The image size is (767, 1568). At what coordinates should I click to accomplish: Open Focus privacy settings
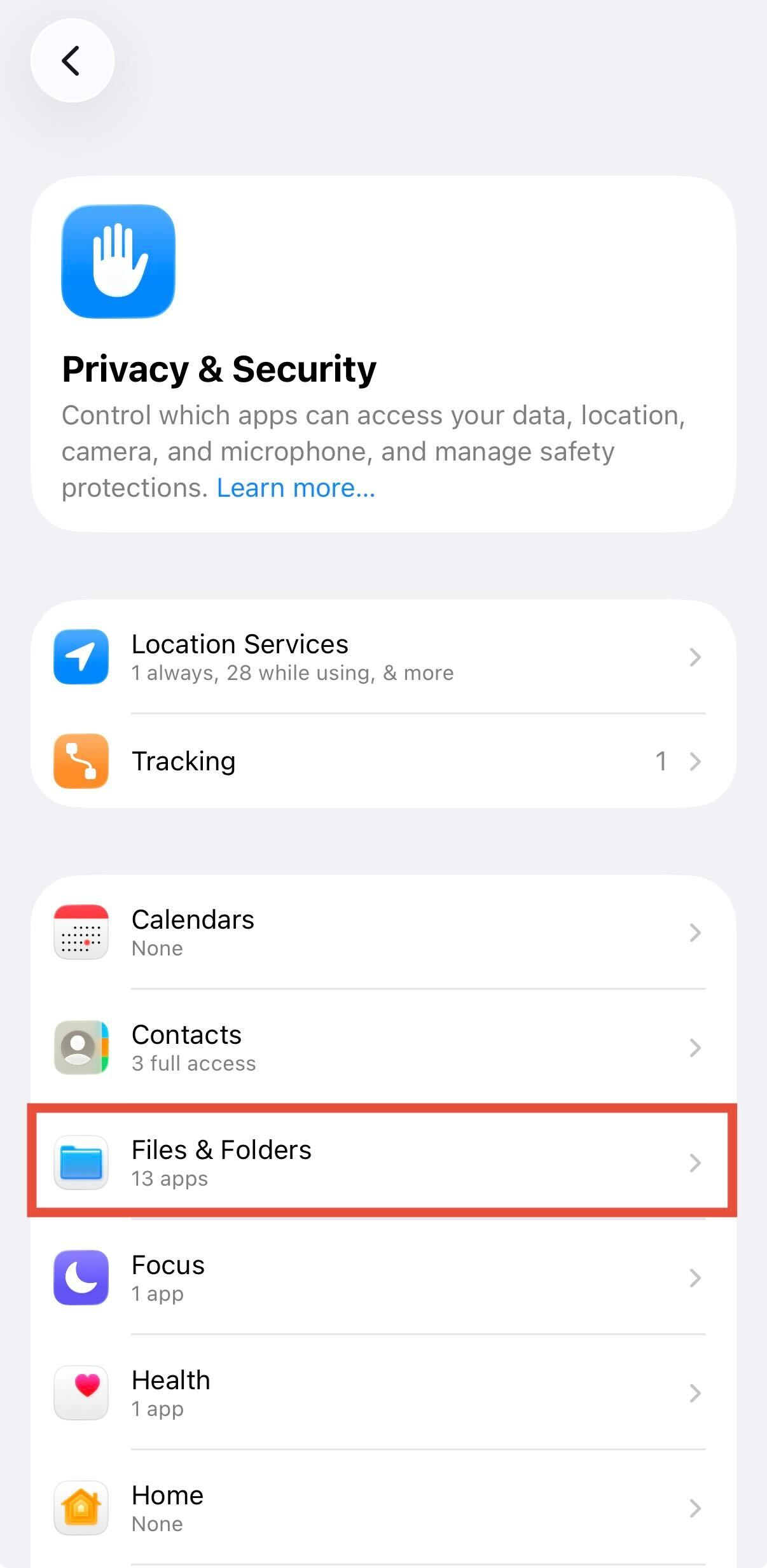(x=382, y=1278)
